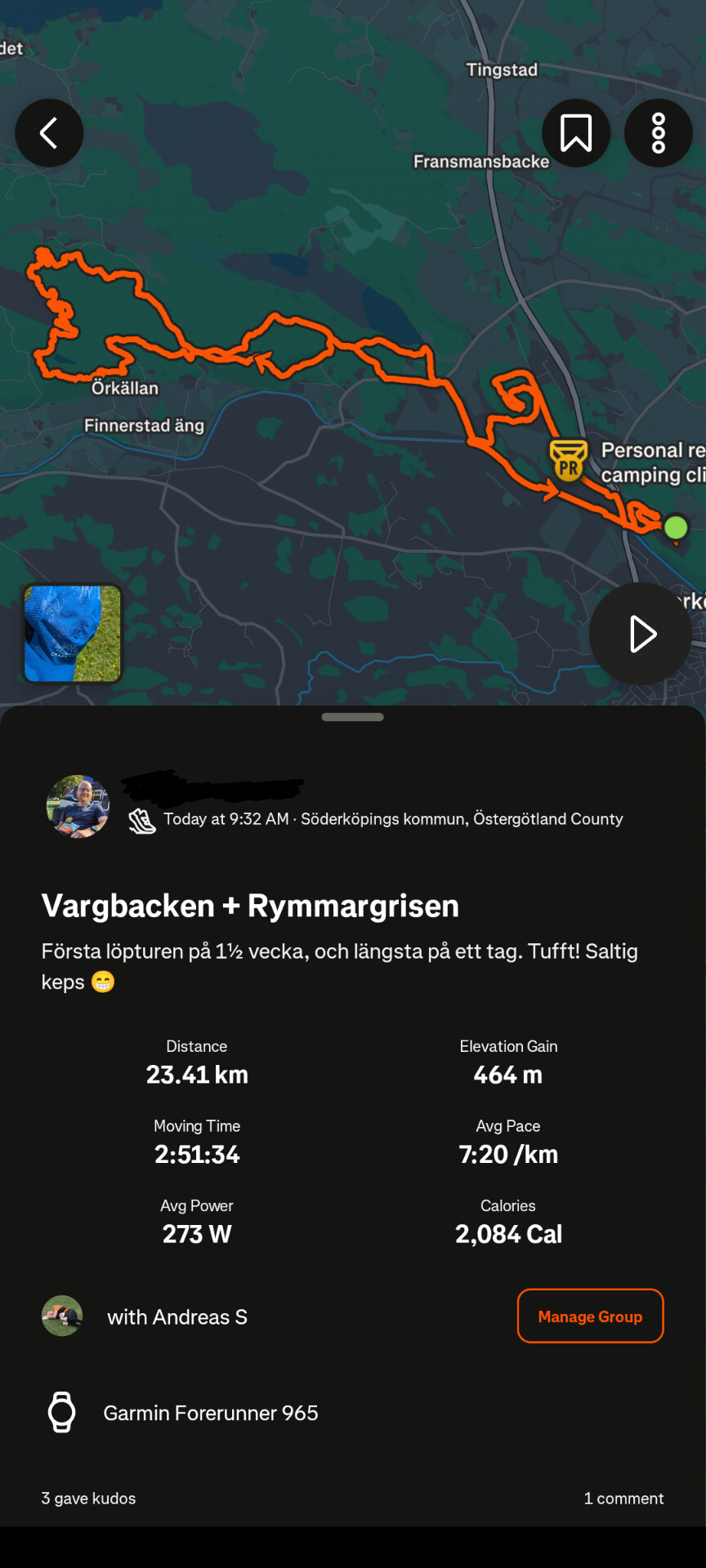Play the activity flyover
706x1568 pixels.
pyautogui.click(x=641, y=634)
